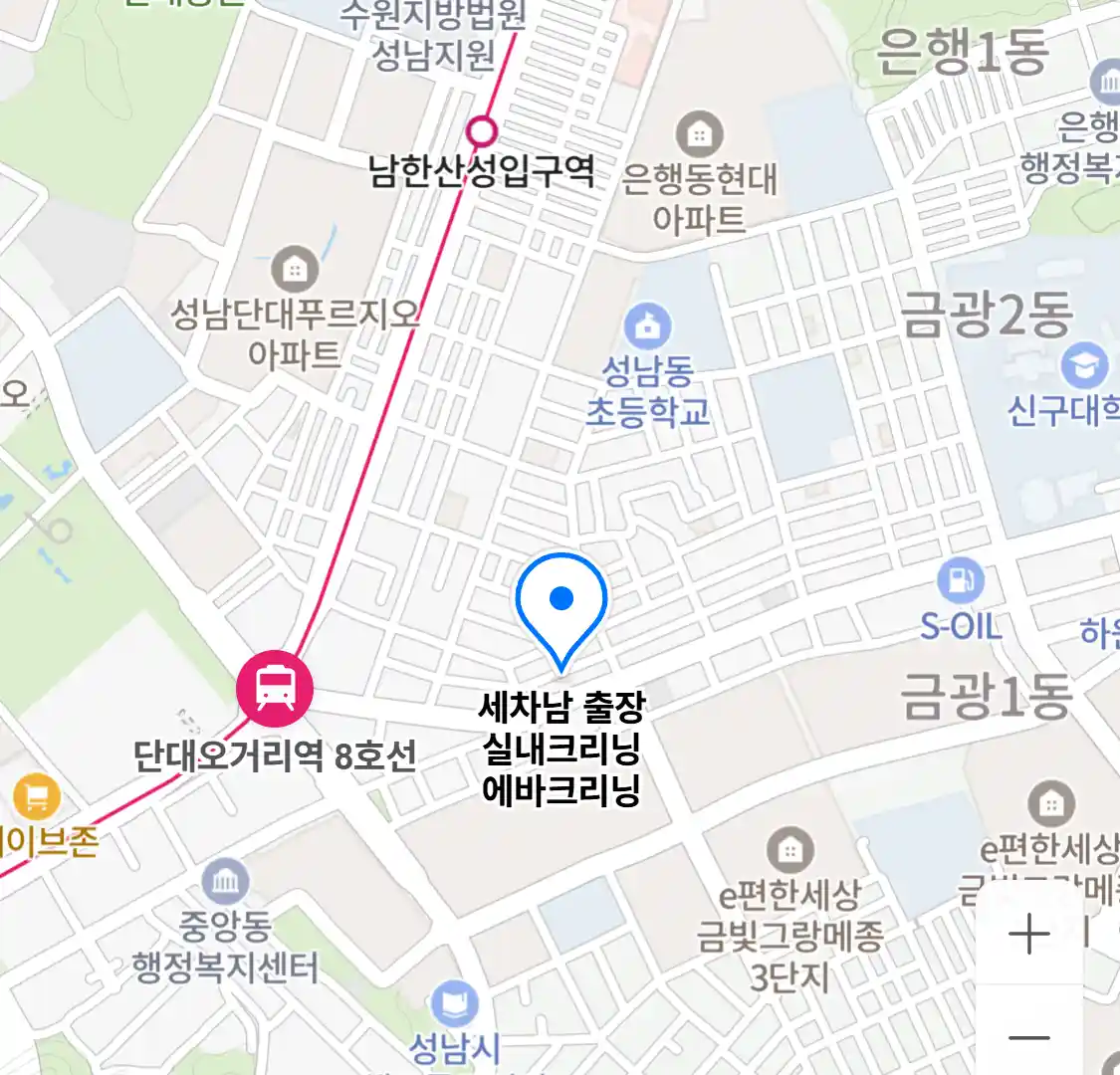Viewport: 1120px width, 1075px height.
Task: Open 중앙동 행정복지센터 marker
Action: click(x=226, y=882)
